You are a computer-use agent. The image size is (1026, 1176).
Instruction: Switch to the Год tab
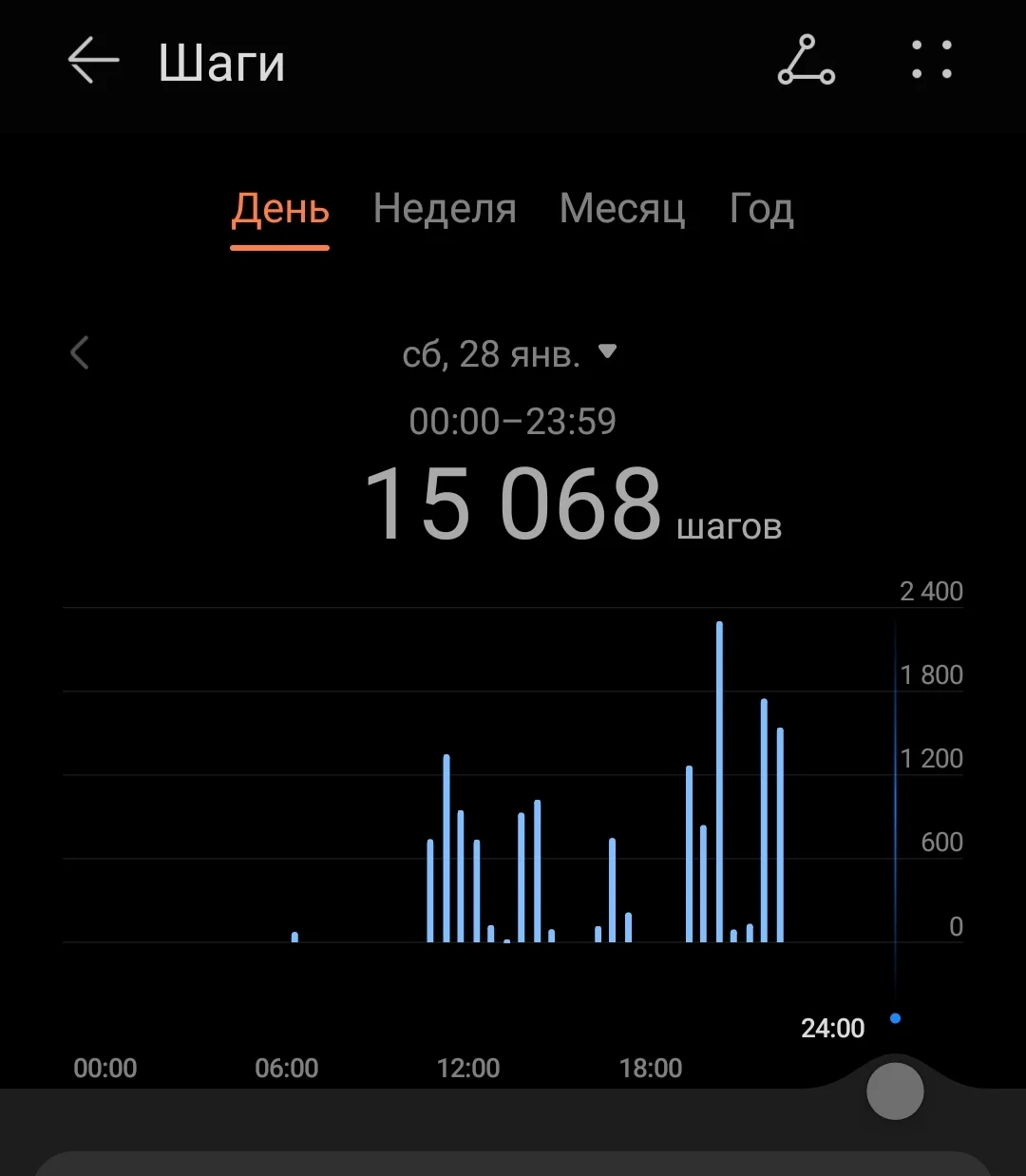pyautogui.click(x=761, y=209)
